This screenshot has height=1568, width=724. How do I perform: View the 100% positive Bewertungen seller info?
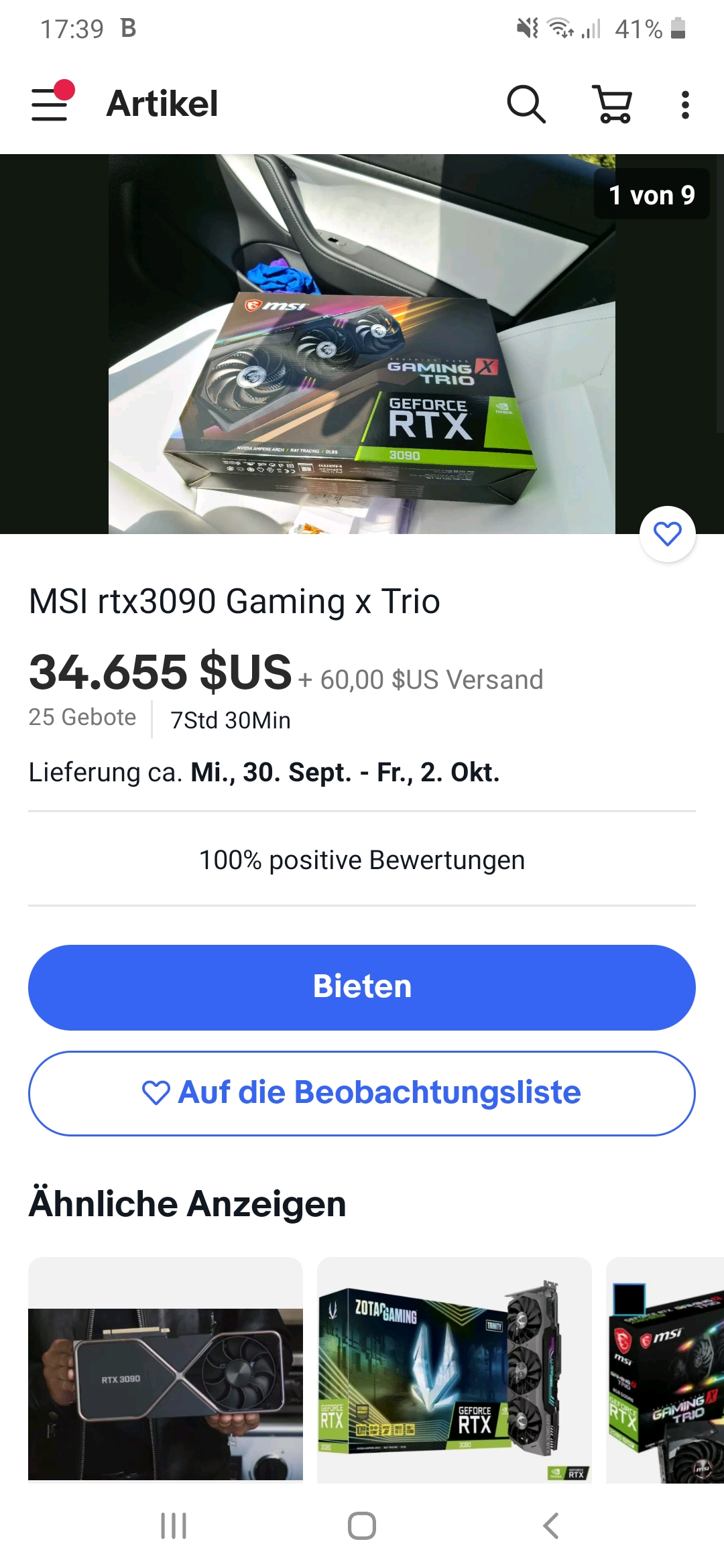[362, 860]
